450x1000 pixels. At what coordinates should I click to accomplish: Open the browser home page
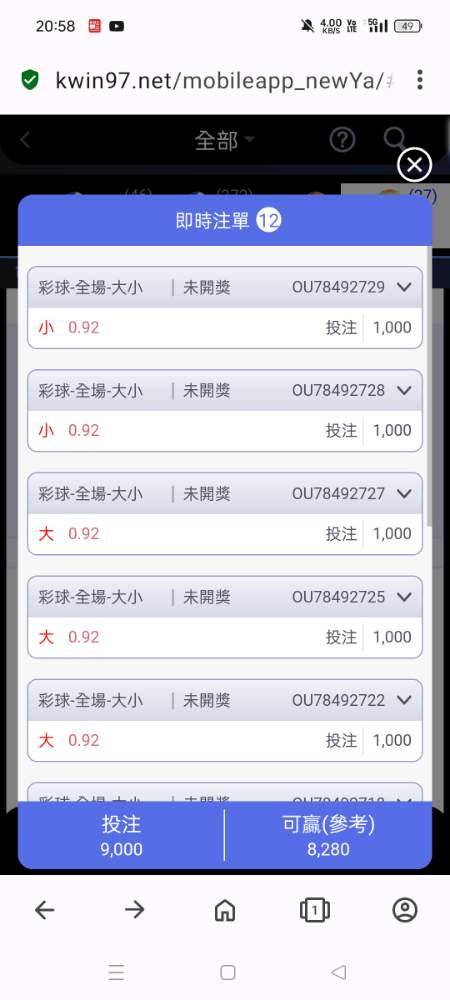pyautogui.click(x=224, y=910)
